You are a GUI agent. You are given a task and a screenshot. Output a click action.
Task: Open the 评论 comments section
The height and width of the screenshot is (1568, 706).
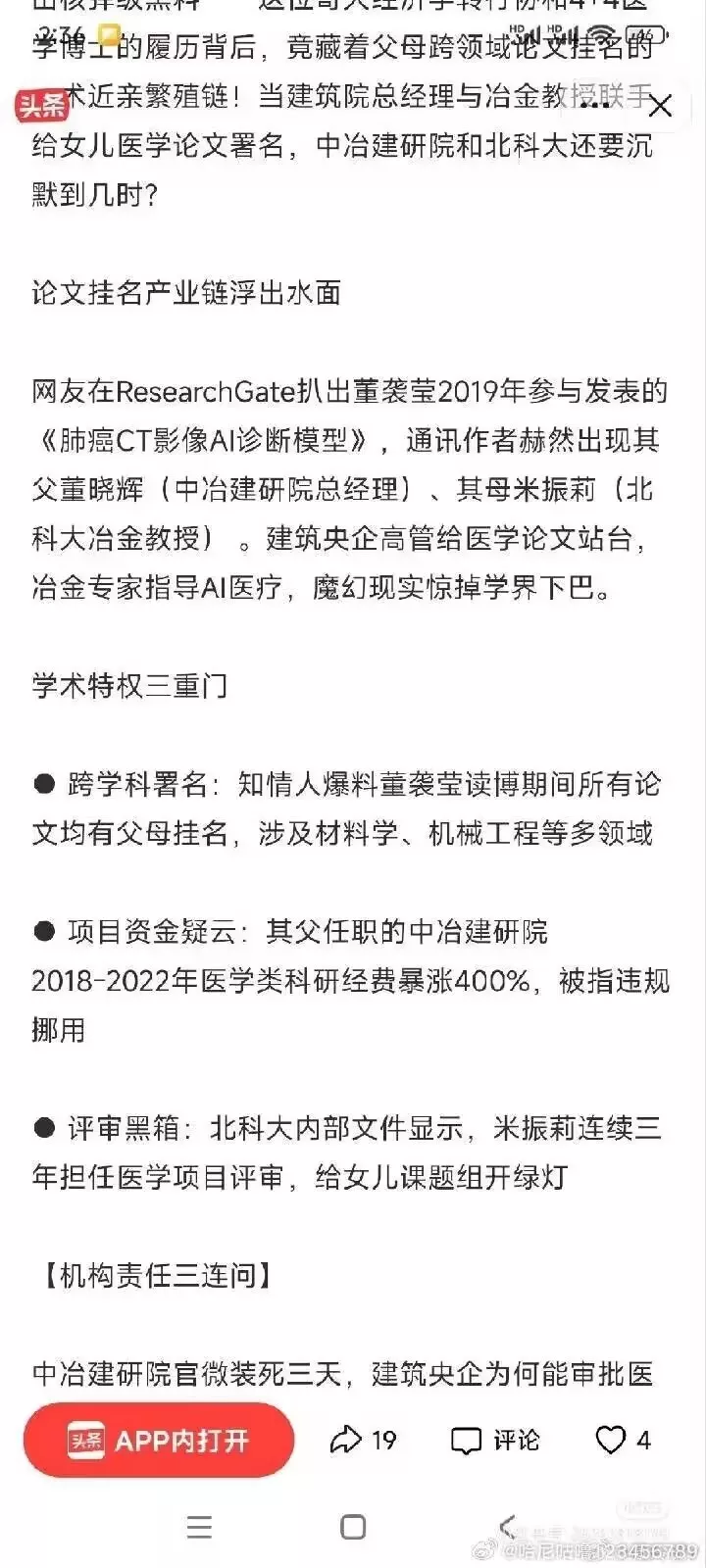click(x=495, y=1440)
